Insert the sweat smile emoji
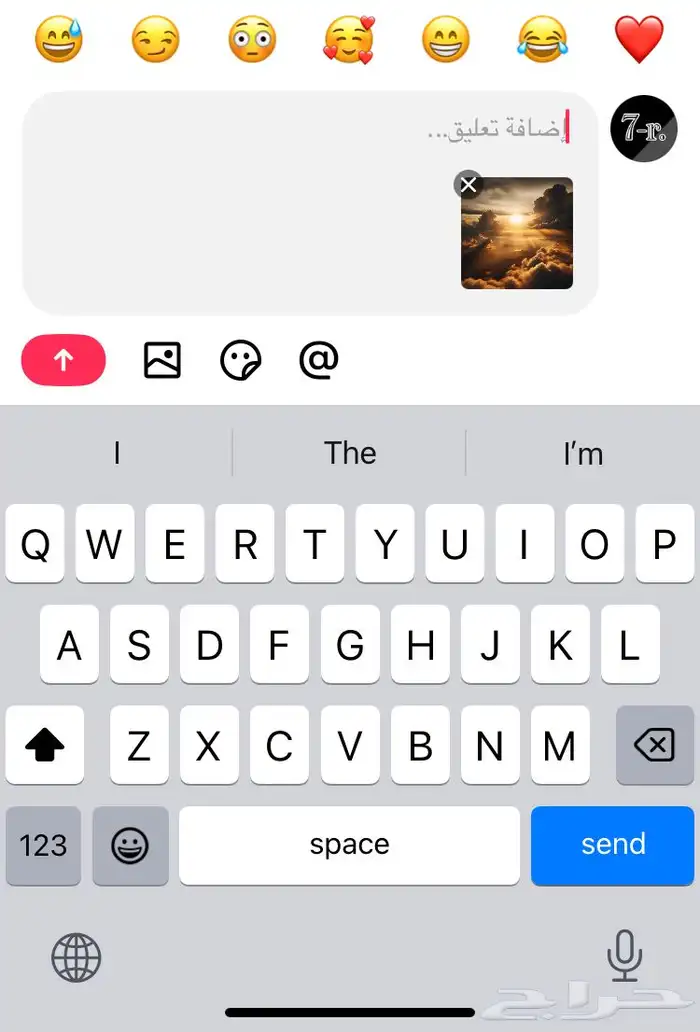Screen dimensions: 700x1032 tap(59, 41)
